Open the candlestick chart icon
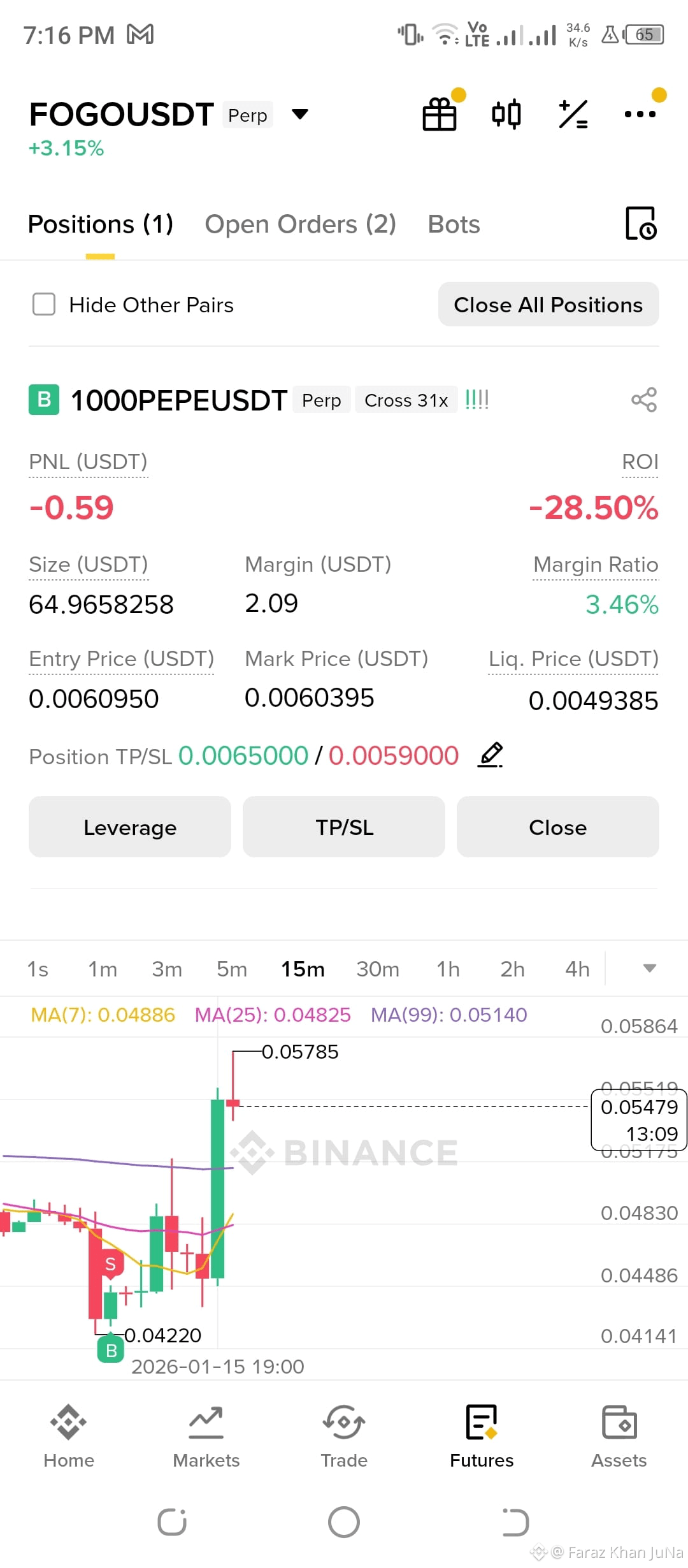 click(506, 115)
